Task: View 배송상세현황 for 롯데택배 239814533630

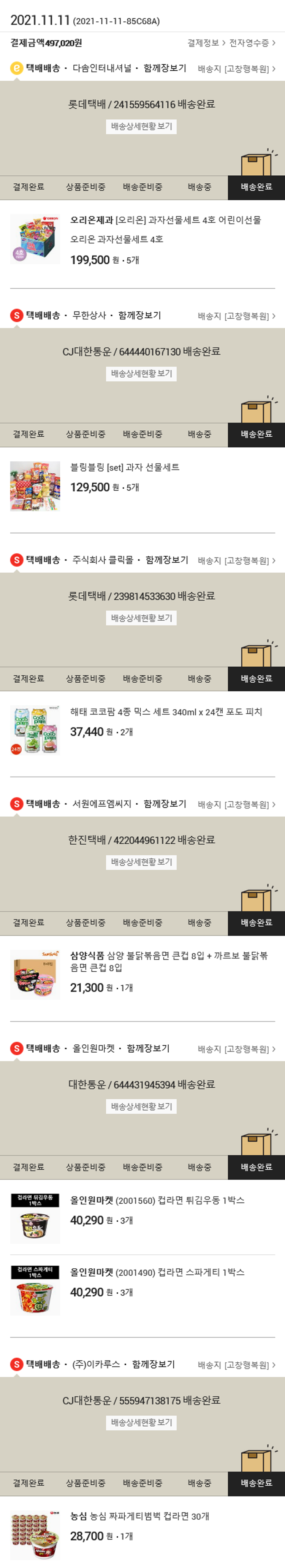Action: (x=142, y=618)
